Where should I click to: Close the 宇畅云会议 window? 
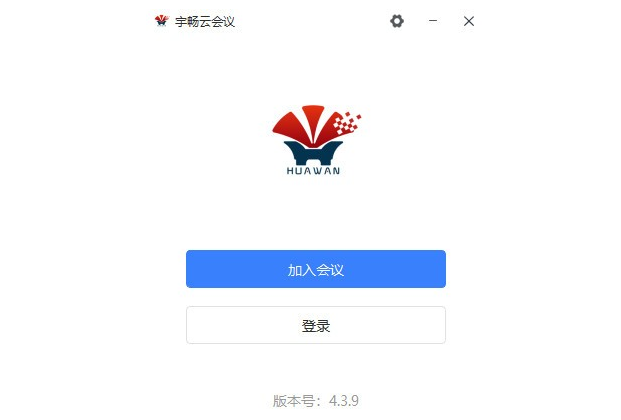469,21
